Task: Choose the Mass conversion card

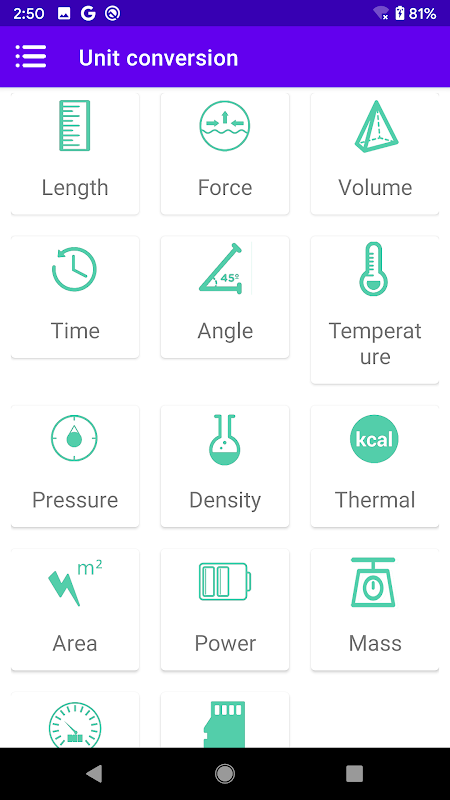Action: pos(375,610)
